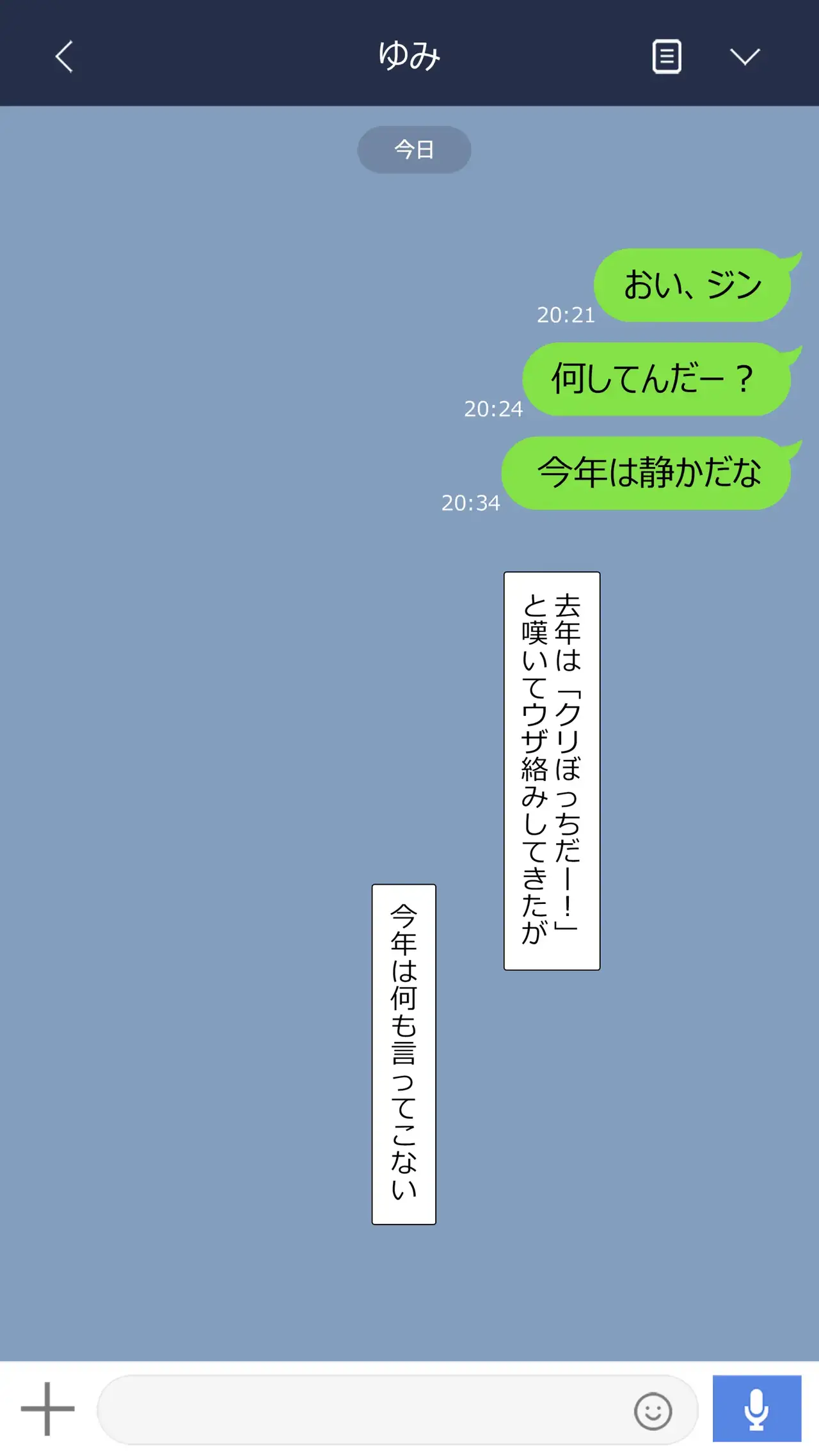Go back from the ゆみ chat
This screenshot has width=819, height=1456.
(64, 56)
